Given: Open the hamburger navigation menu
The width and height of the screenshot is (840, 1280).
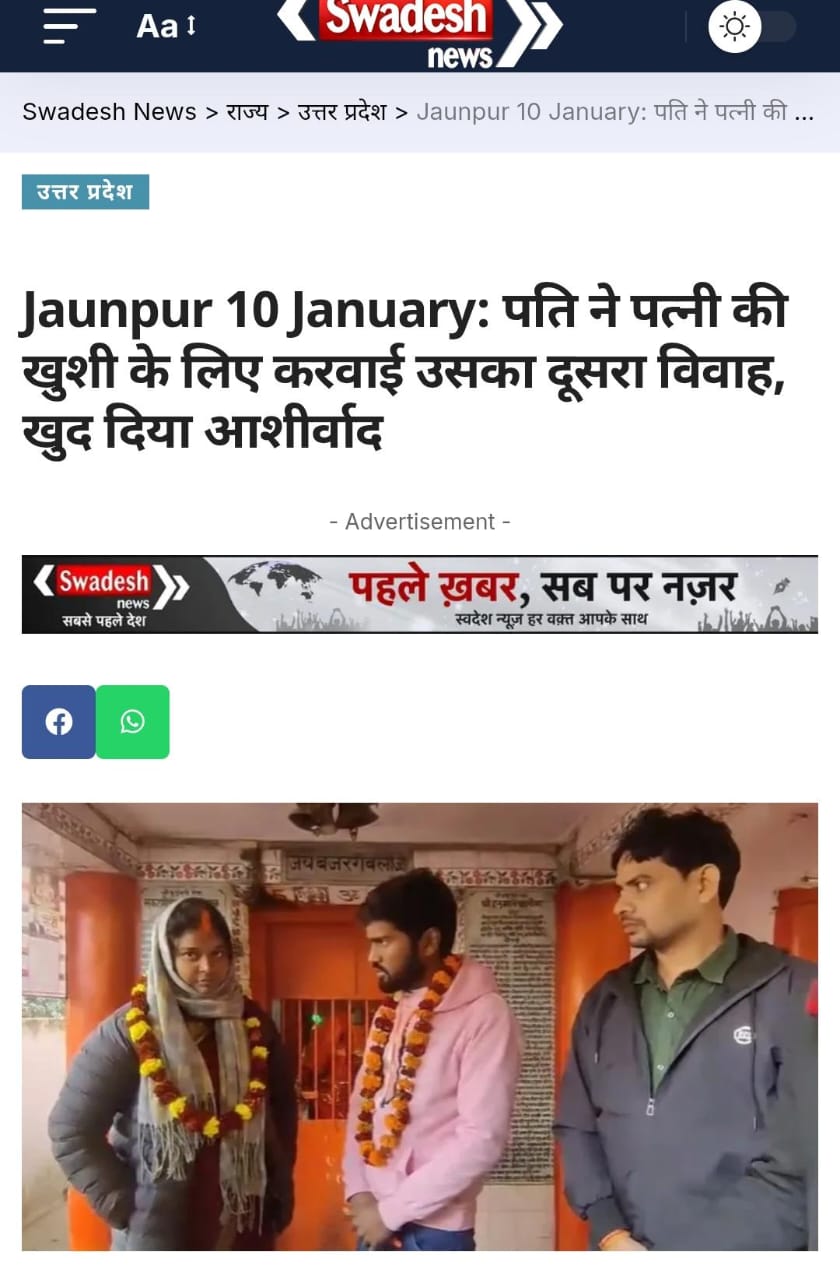Looking at the screenshot, I should coord(69,26).
